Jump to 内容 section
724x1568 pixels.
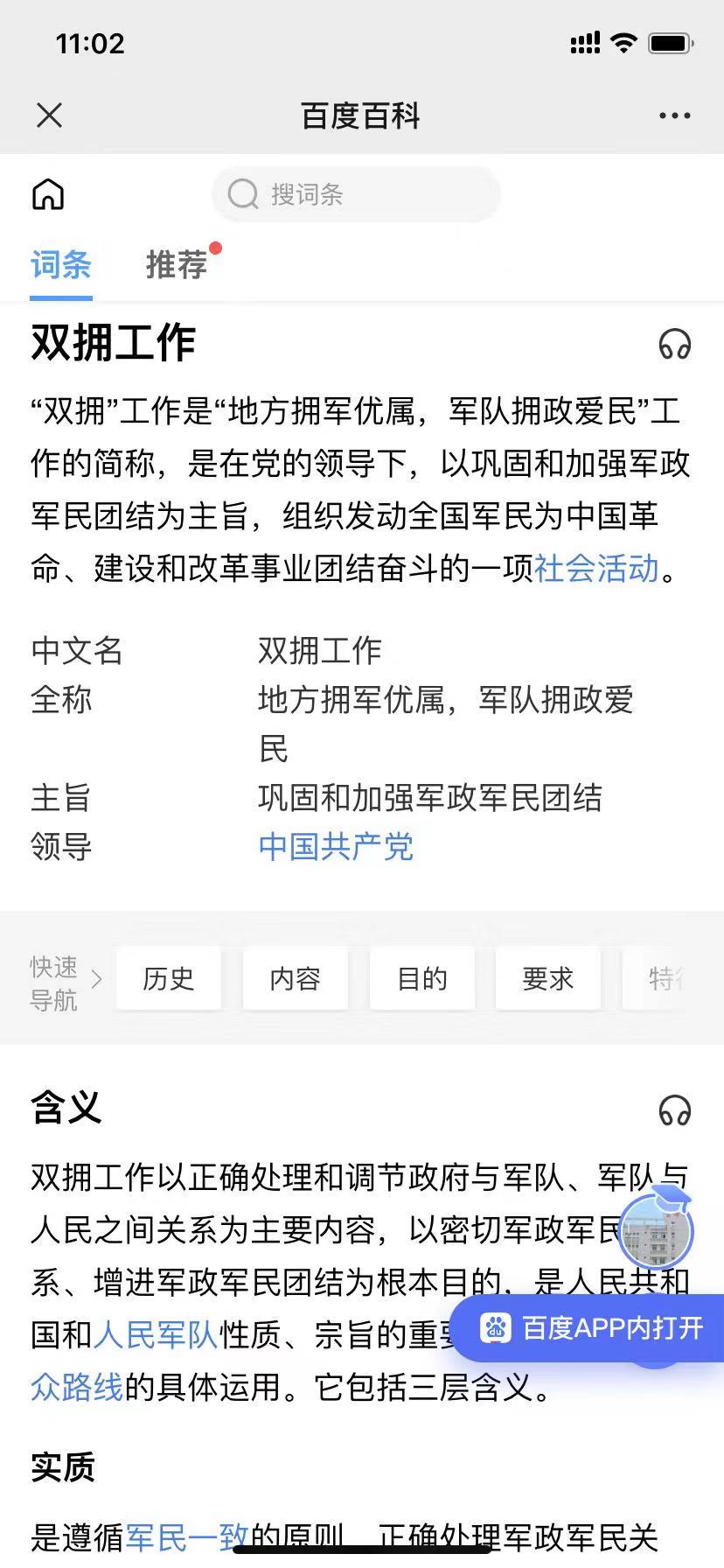[295, 978]
